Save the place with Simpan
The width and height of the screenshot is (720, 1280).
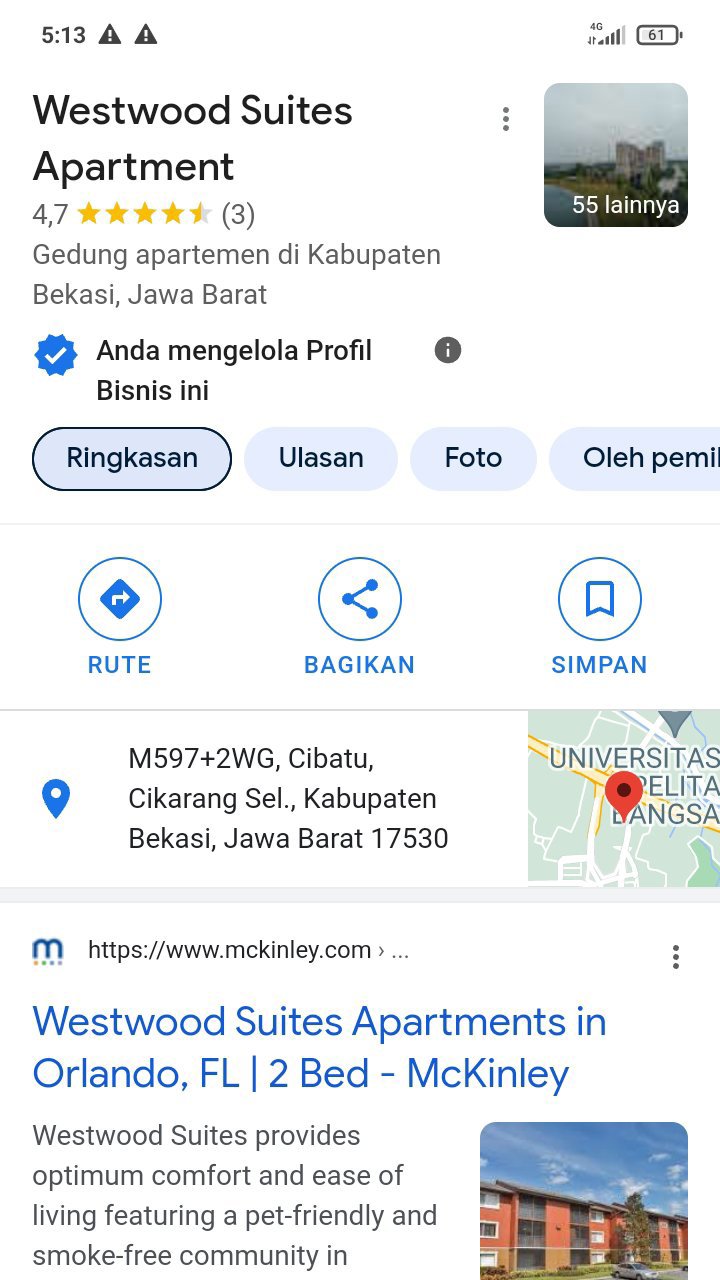click(x=599, y=617)
